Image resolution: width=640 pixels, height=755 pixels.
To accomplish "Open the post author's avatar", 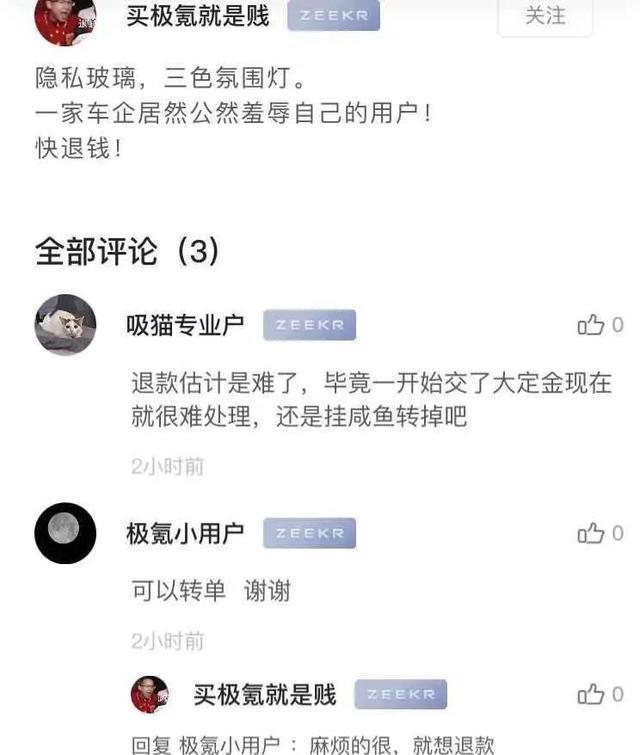I will pyautogui.click(x=65, y=20).
